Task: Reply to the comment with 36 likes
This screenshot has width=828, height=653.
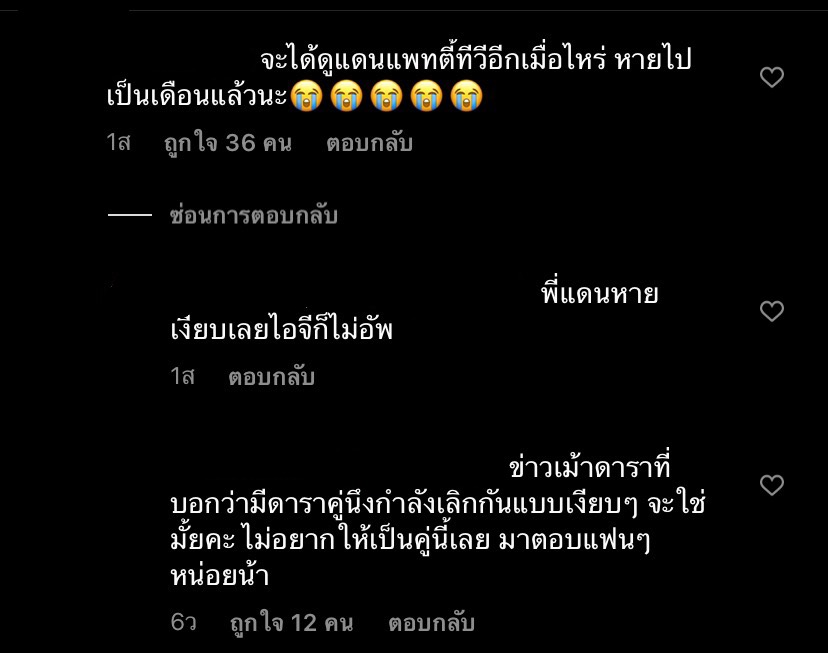Action: click(x=369, y=143)
